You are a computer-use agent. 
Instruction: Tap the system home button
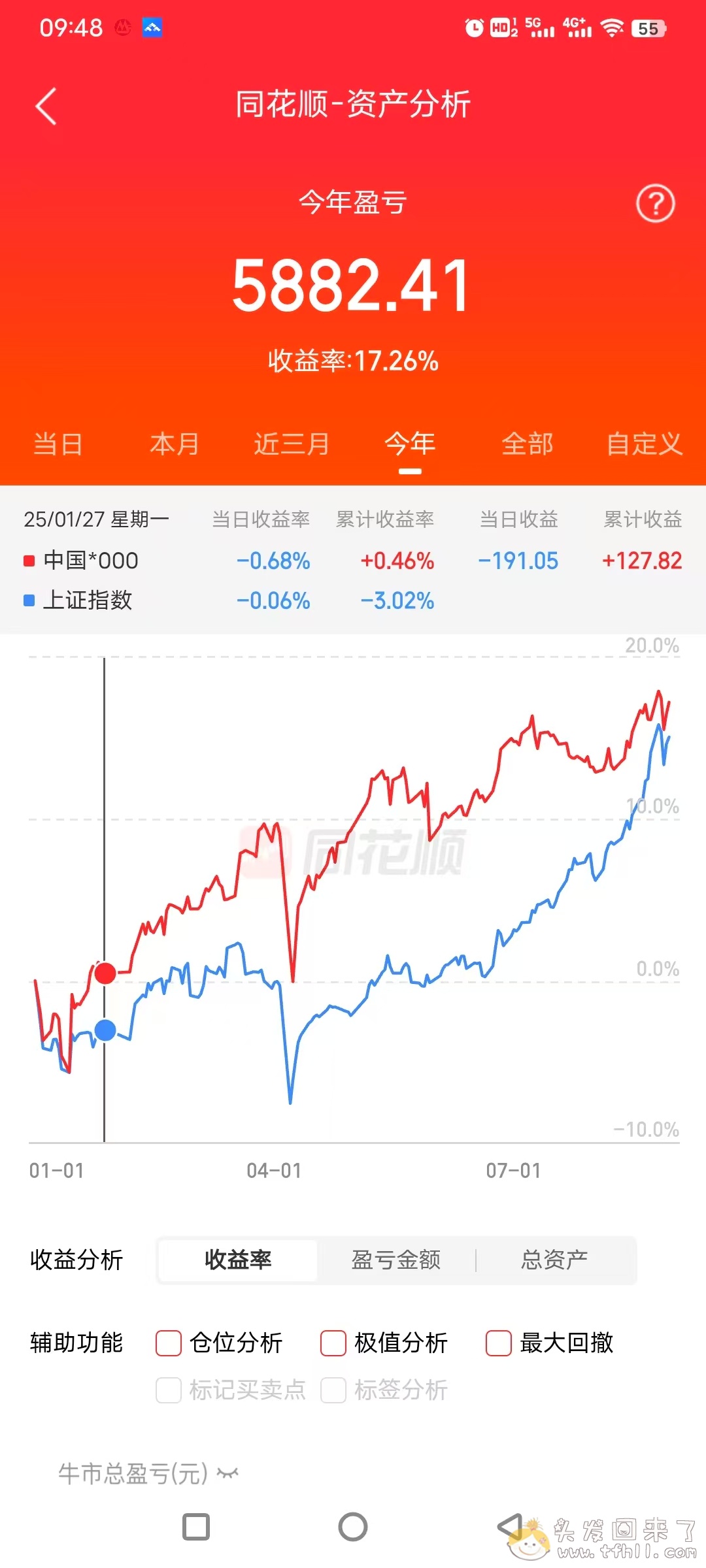point(353,1527)
